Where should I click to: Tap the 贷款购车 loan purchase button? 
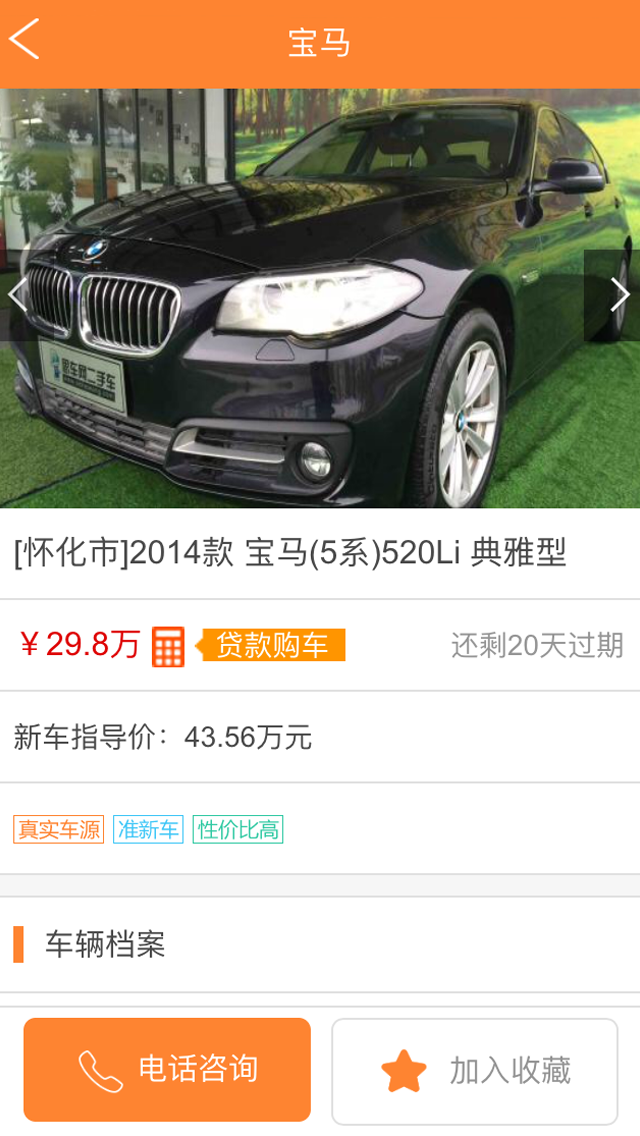pyautogui.click(x=272, y=645)
